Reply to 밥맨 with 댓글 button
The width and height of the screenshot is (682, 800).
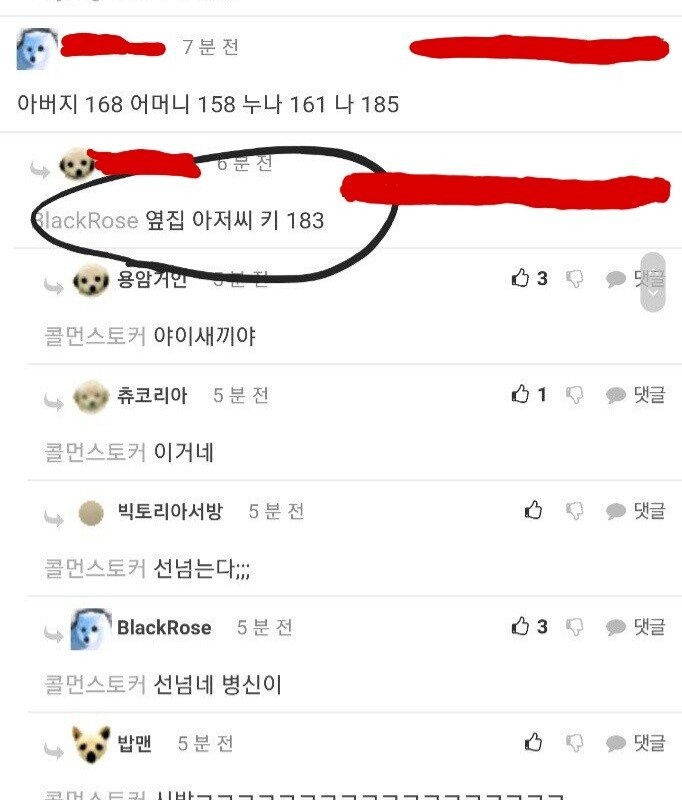635,743
